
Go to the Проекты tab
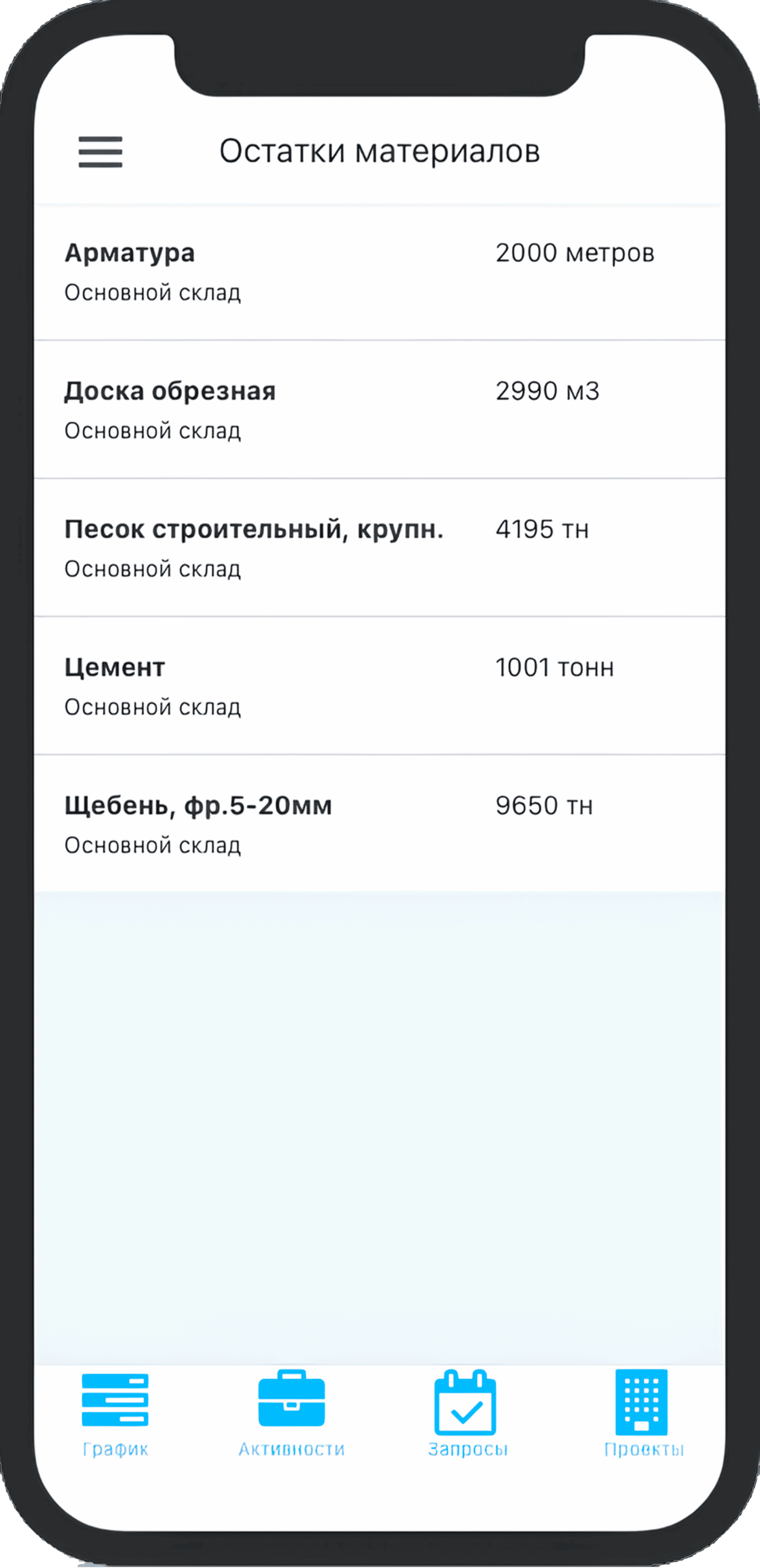(x=643, y=1414)
